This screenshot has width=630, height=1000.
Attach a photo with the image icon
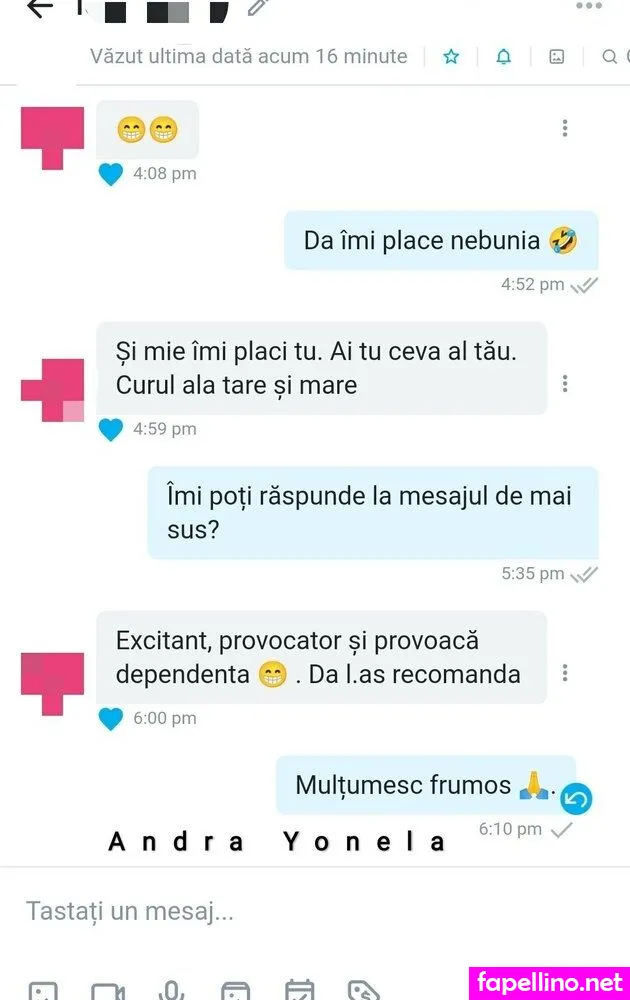[x=43, y=990]
